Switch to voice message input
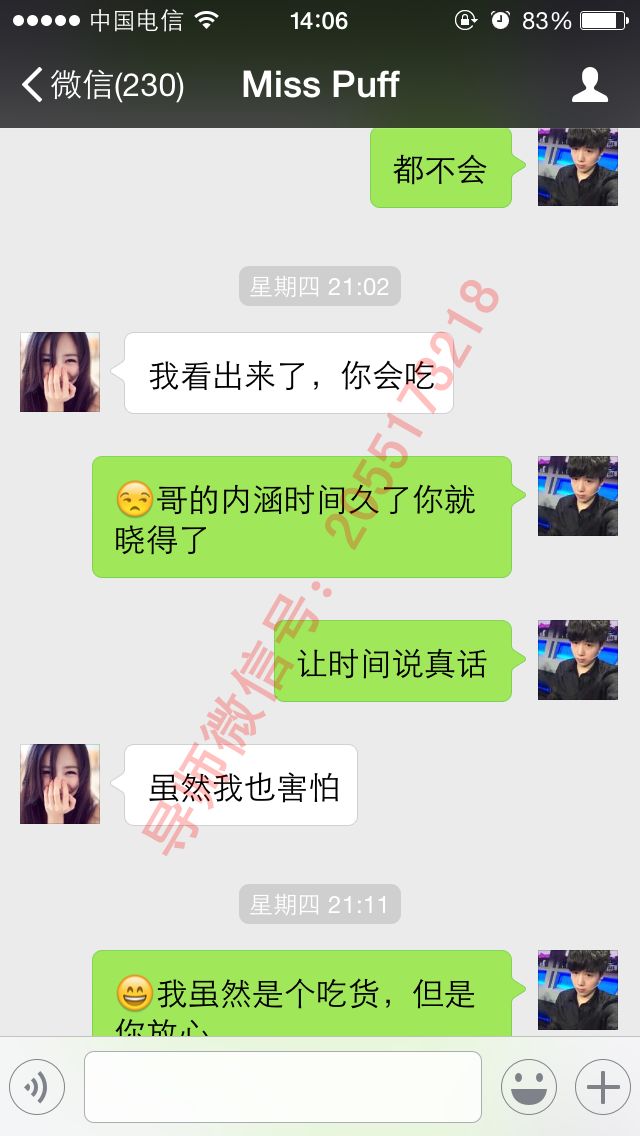 coord(37,1087)
